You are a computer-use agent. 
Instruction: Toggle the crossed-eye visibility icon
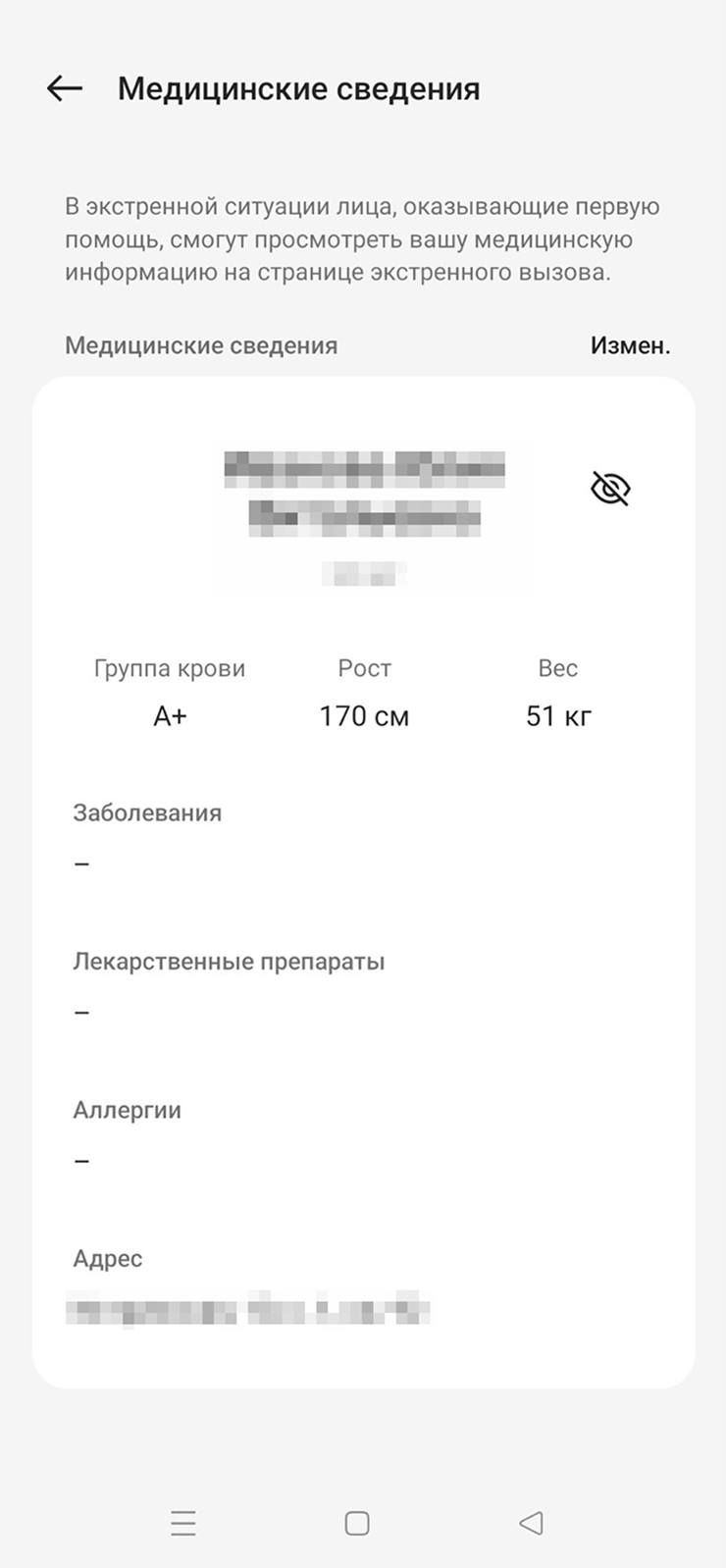(610, 488)
